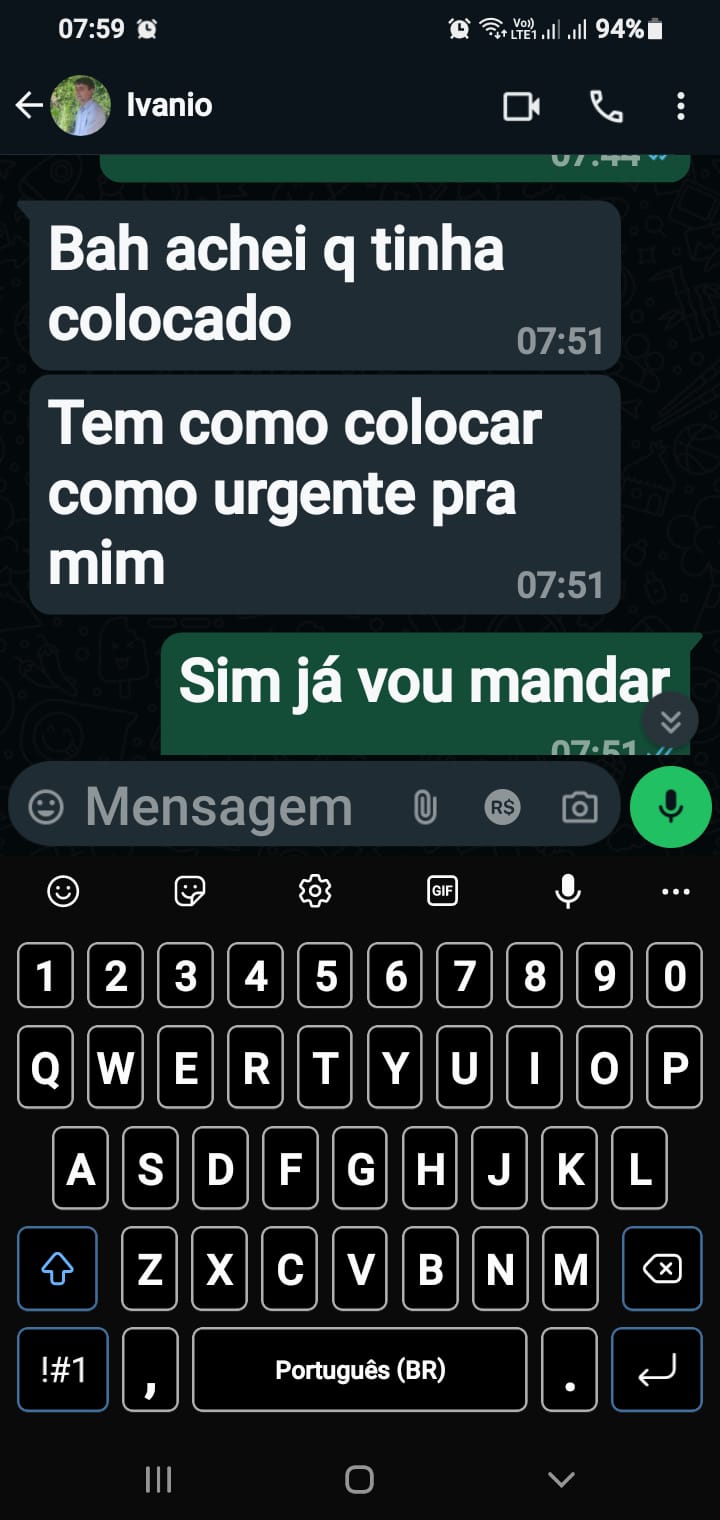Viewport: 720px width, 1520px height.
Task: Open the emoji picker in message box
Action: (x=46, y=807)
